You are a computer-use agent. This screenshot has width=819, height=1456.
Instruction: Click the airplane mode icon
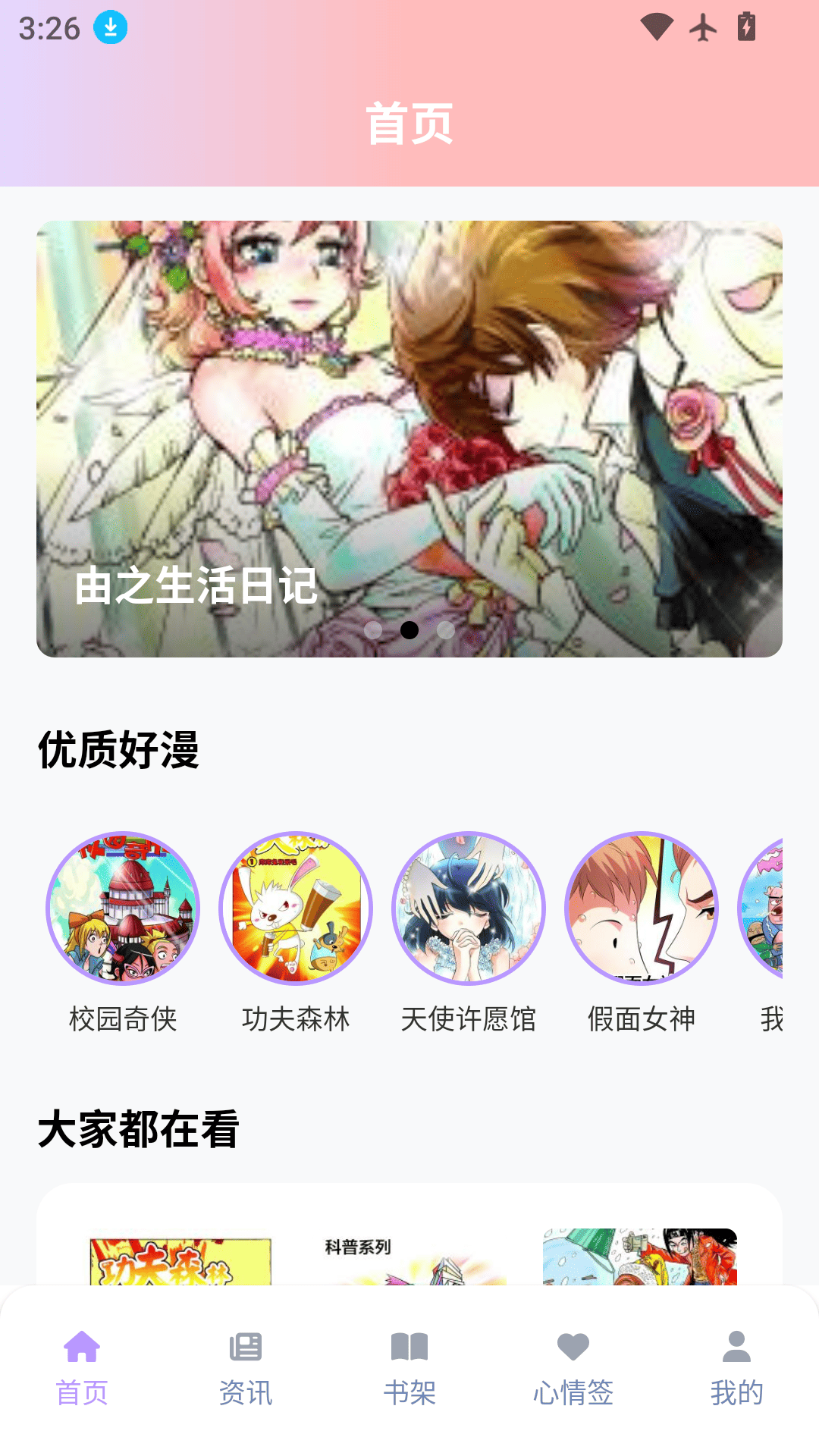[704, 27]
